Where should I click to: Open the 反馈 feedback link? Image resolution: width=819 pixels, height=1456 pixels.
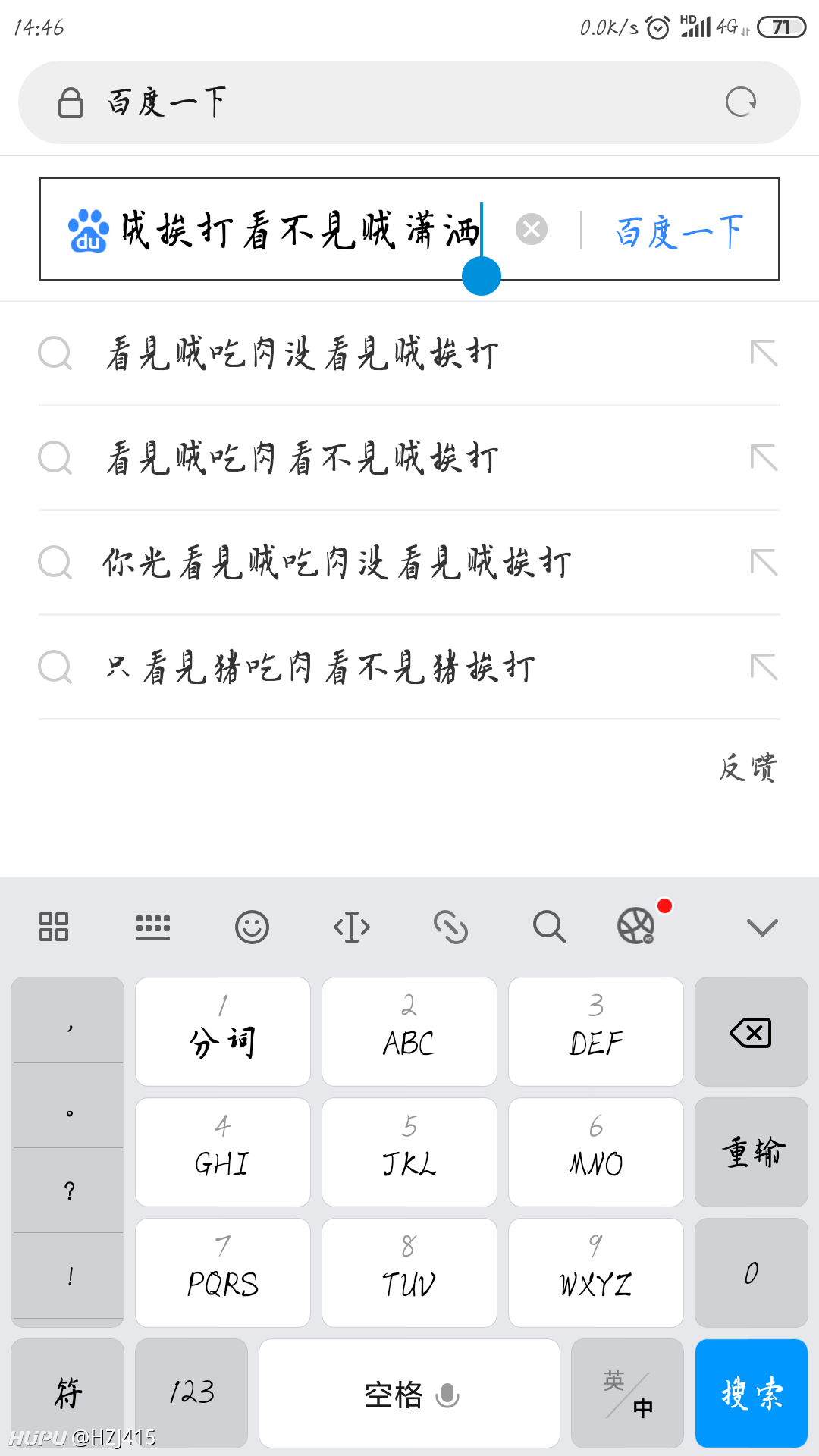[748, 767]
